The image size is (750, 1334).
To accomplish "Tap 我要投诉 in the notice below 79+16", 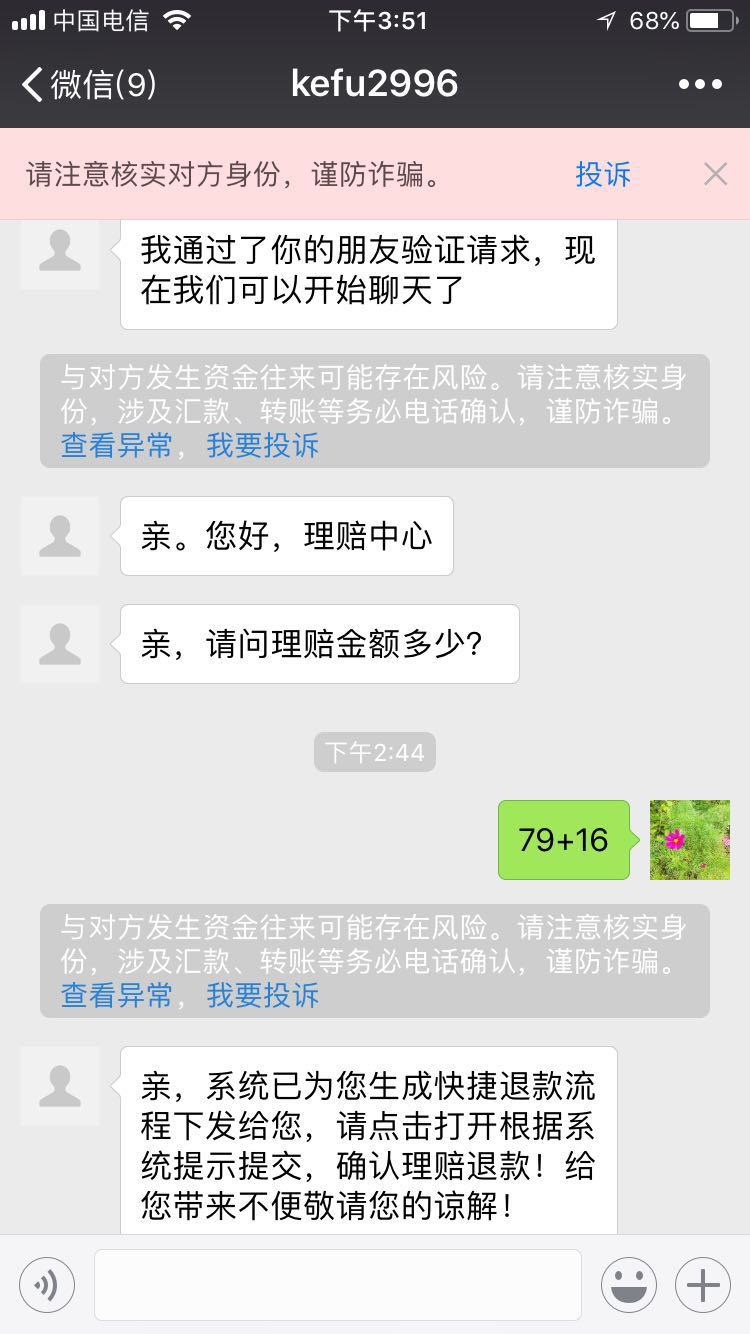I will (262, 996).
